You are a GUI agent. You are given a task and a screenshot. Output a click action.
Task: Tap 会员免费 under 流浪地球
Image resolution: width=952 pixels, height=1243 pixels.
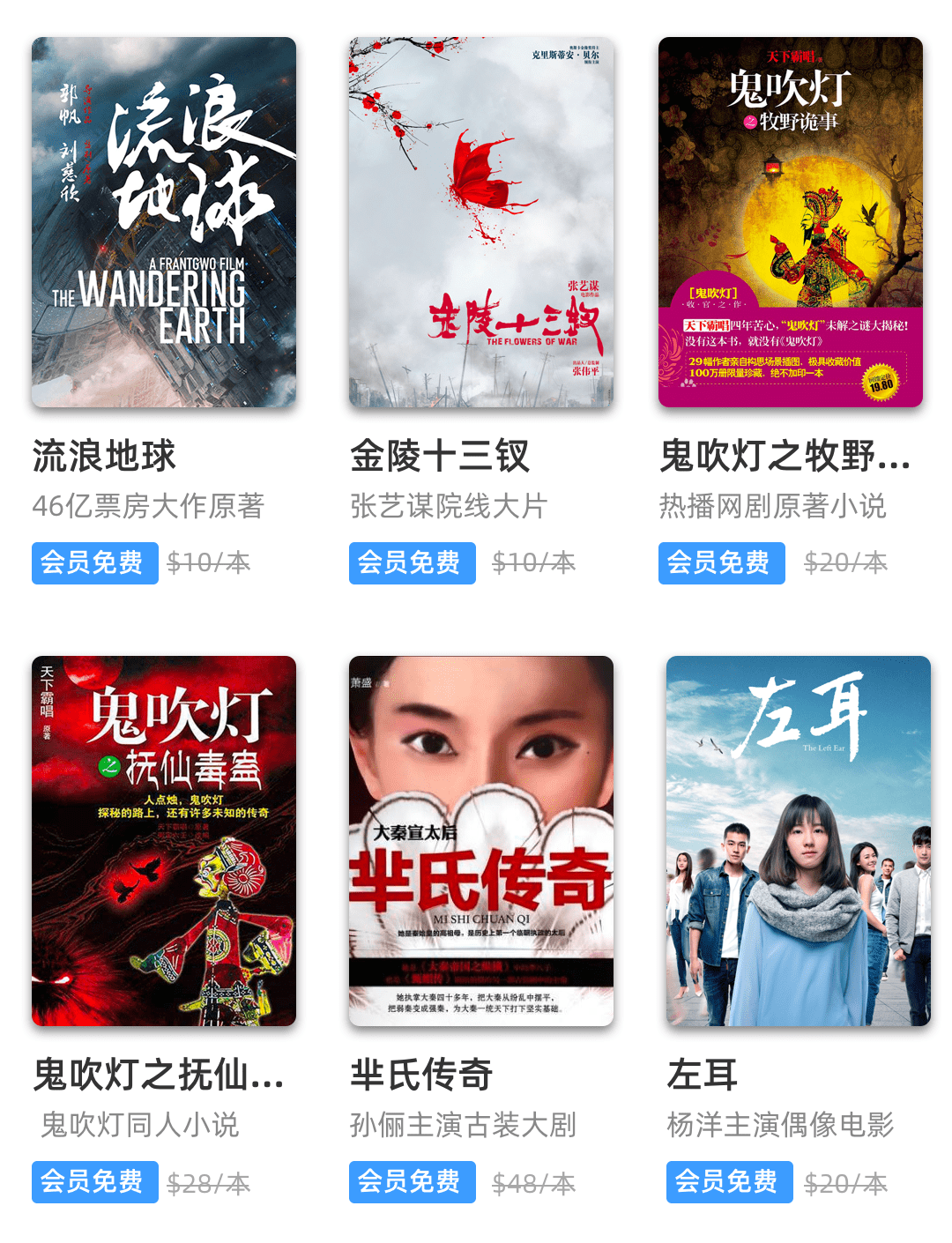[94, 562]
